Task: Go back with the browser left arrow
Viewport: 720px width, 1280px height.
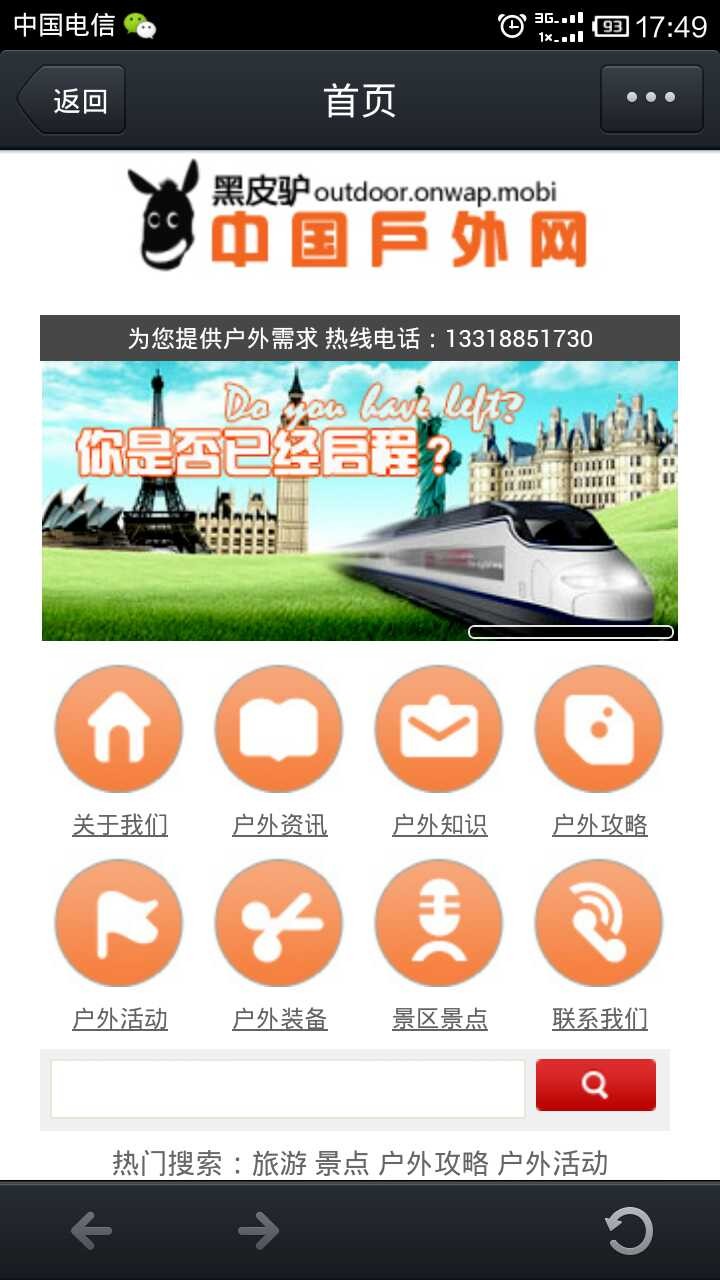Action: point(92,1231)
